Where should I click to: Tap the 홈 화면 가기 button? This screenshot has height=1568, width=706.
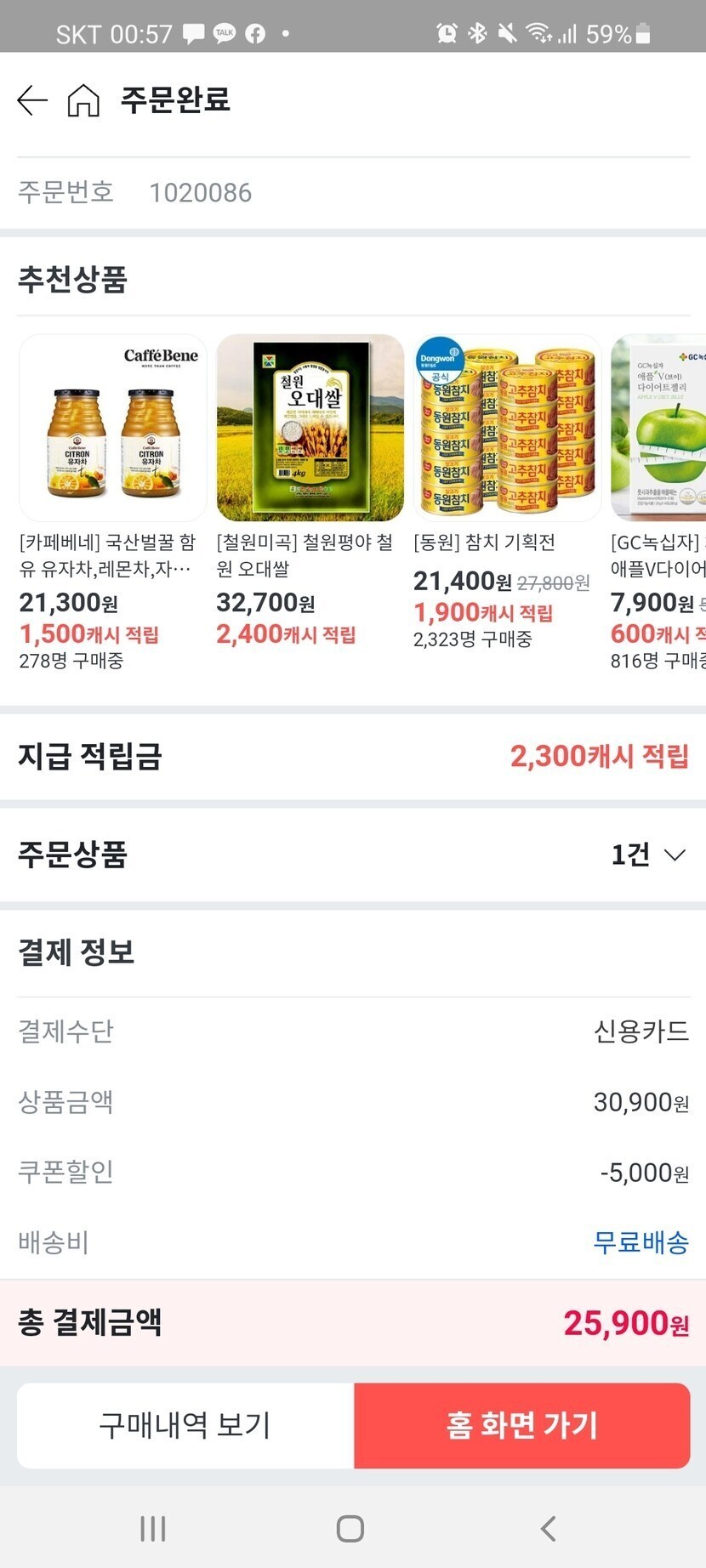(521, 1425)
